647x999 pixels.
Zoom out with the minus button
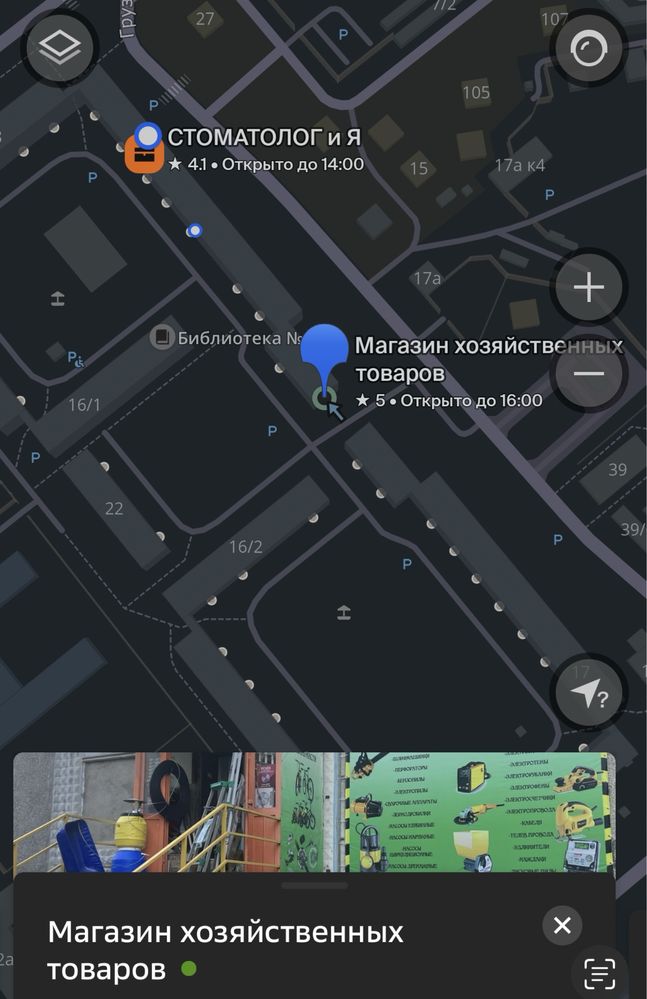click(588, 374)
